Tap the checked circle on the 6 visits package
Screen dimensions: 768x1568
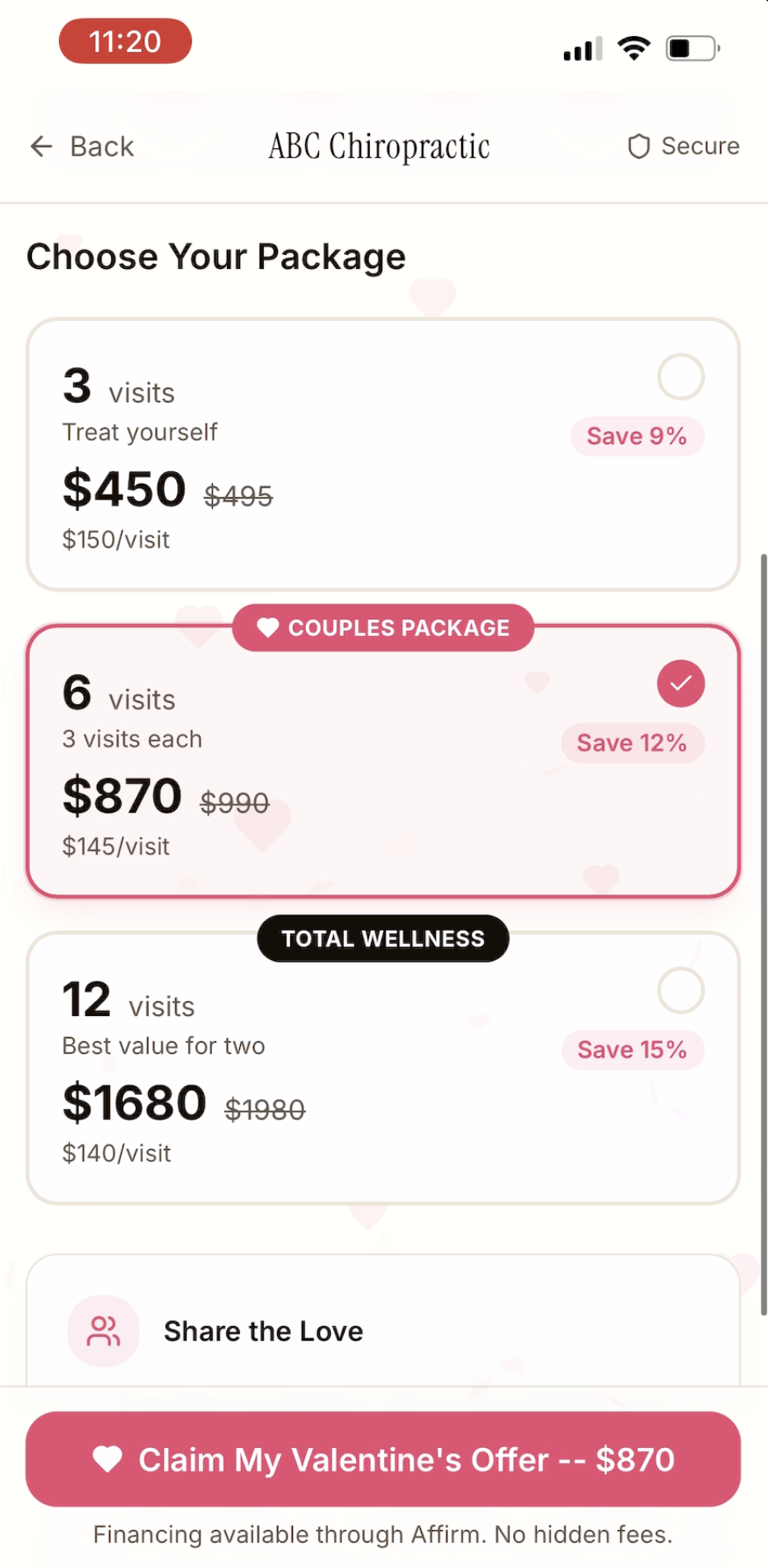pos(680,683)
